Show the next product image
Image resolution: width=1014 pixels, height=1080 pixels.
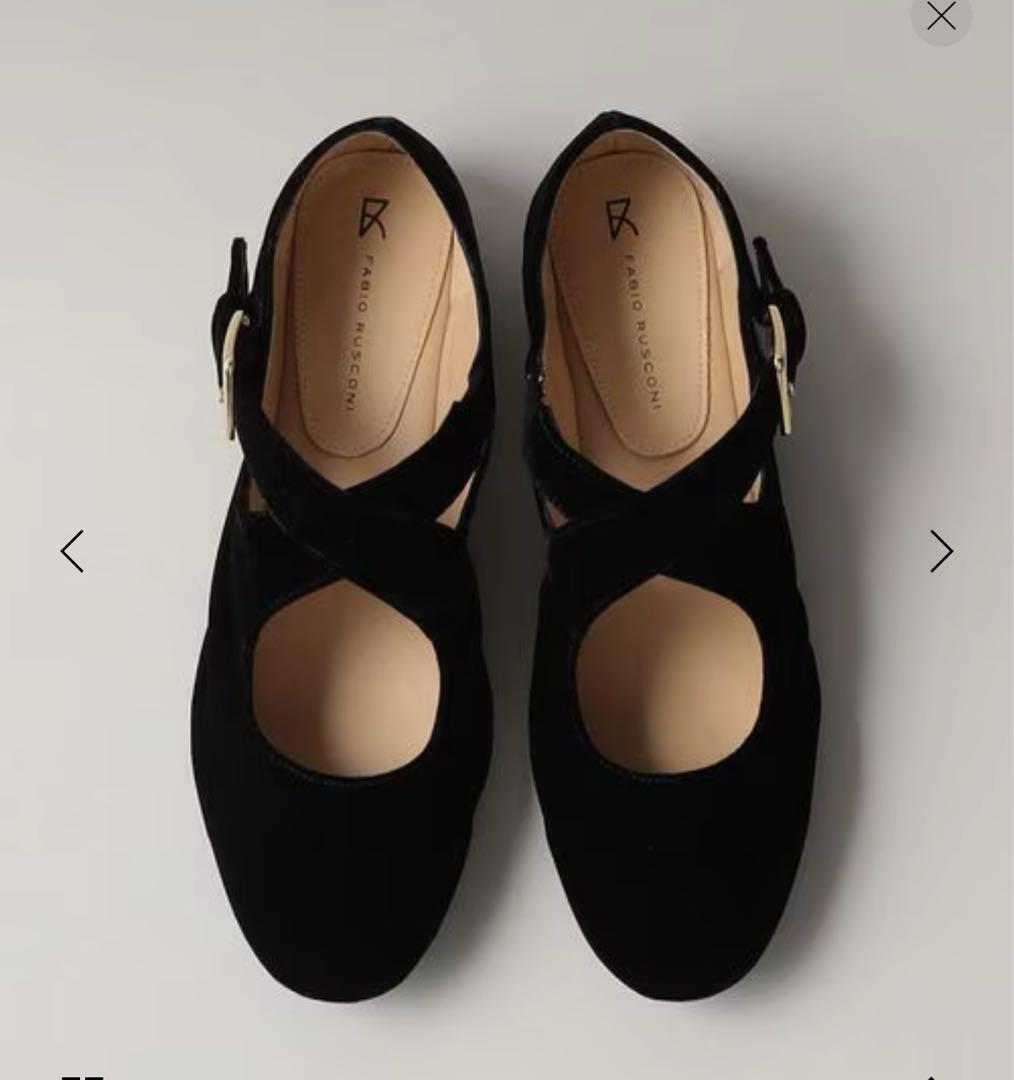(x=940, y=551)
